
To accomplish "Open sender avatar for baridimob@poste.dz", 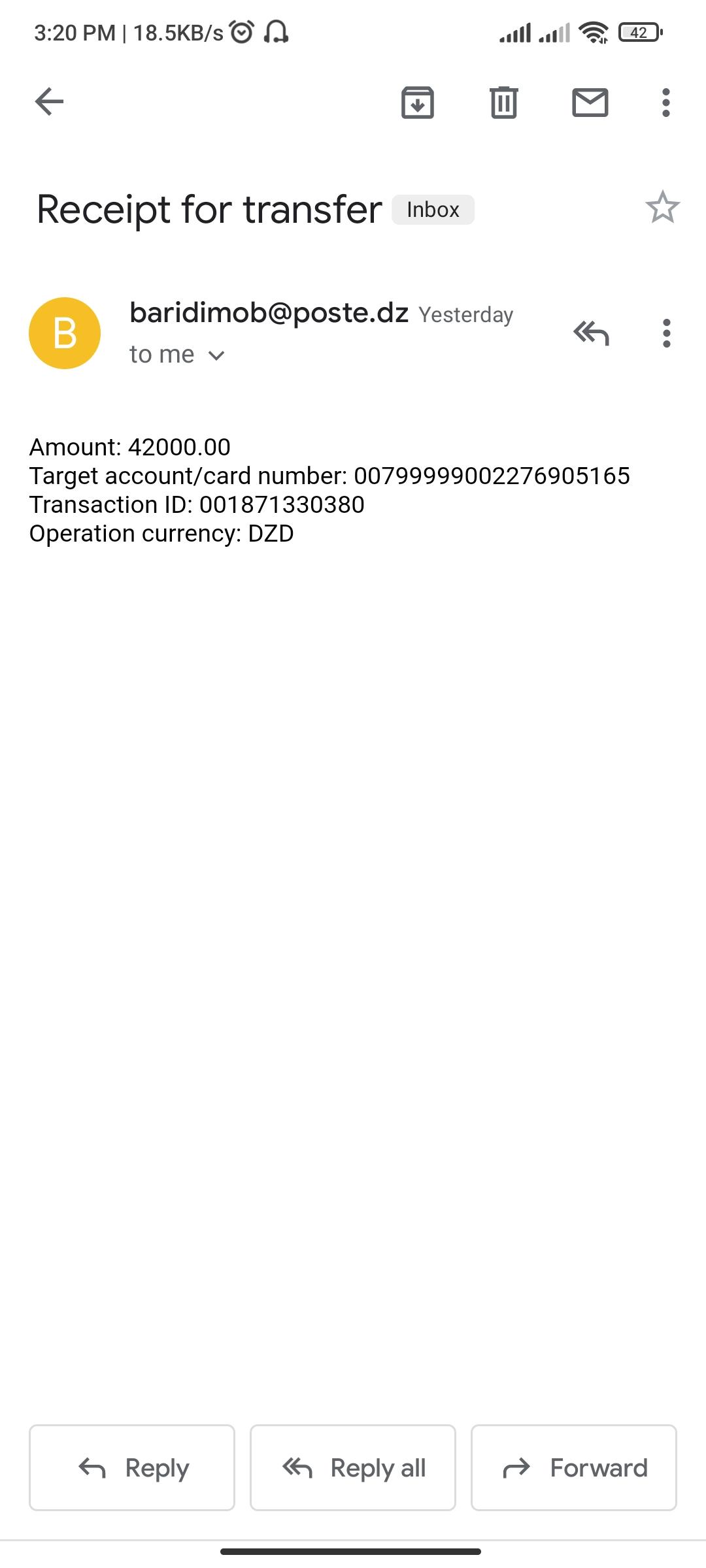I will [65, 333].
